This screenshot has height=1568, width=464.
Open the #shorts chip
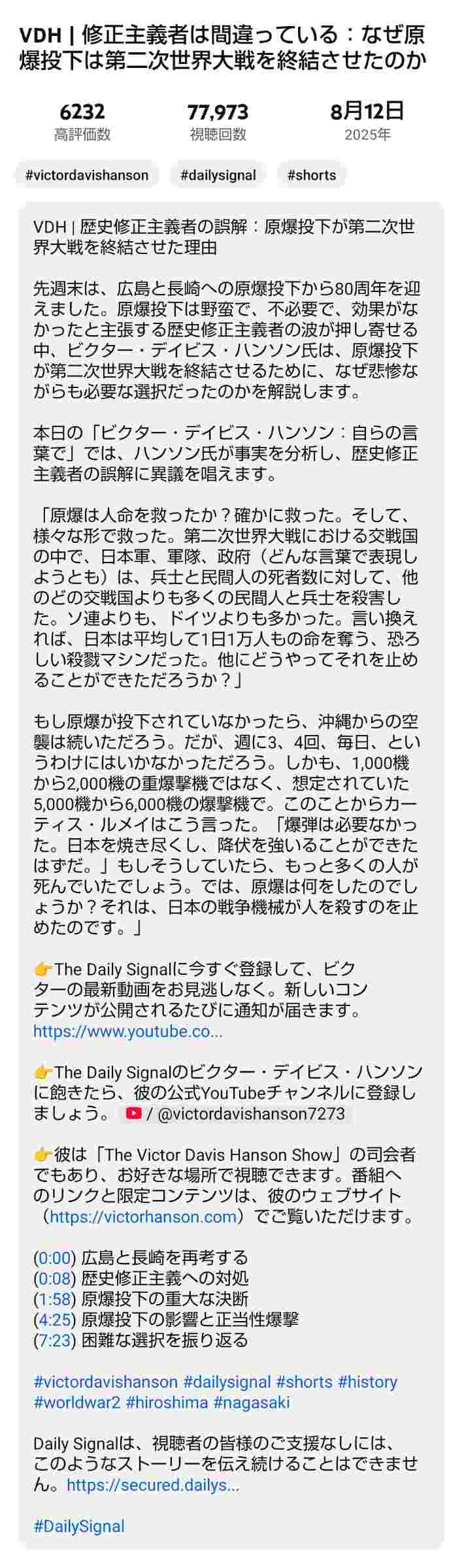312,175
